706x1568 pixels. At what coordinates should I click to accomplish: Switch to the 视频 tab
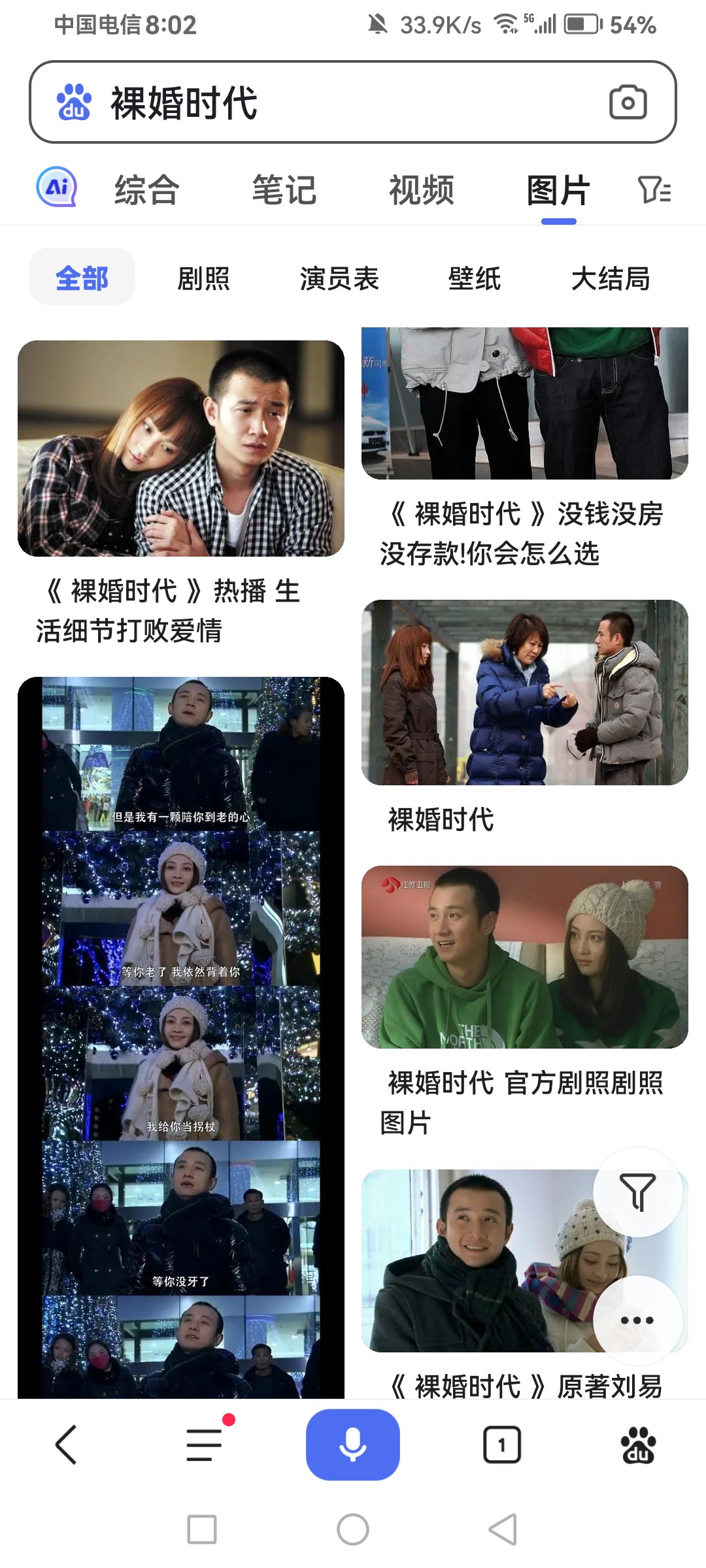[422, 190]
